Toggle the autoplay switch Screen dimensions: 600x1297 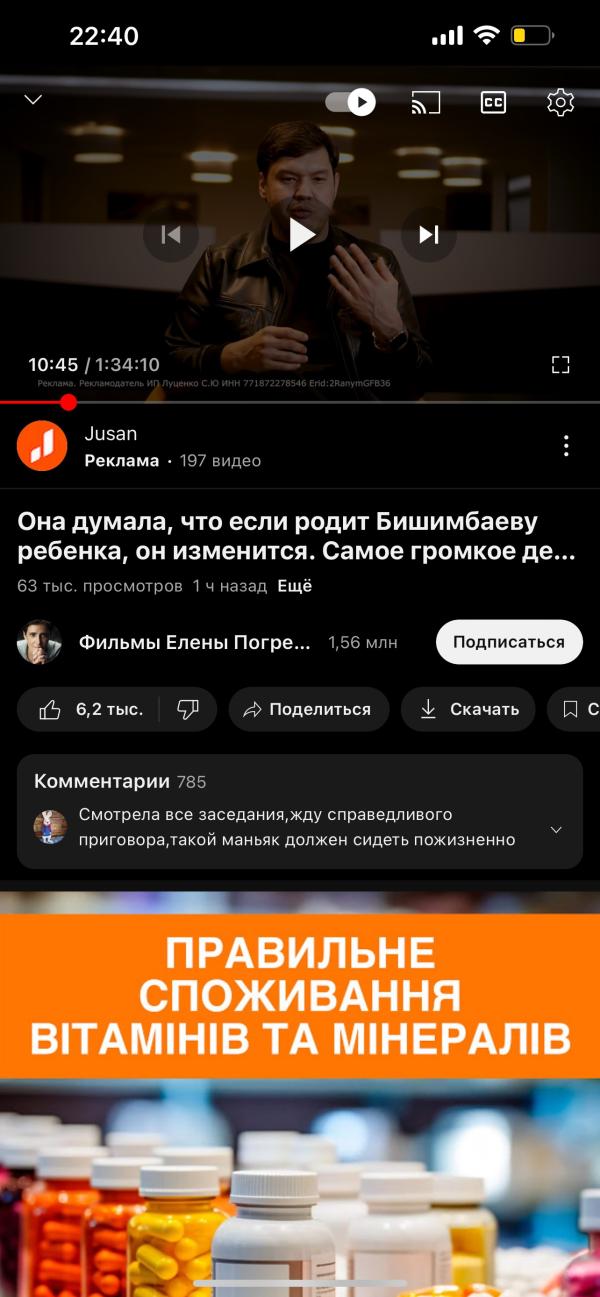tap(350, 102)
